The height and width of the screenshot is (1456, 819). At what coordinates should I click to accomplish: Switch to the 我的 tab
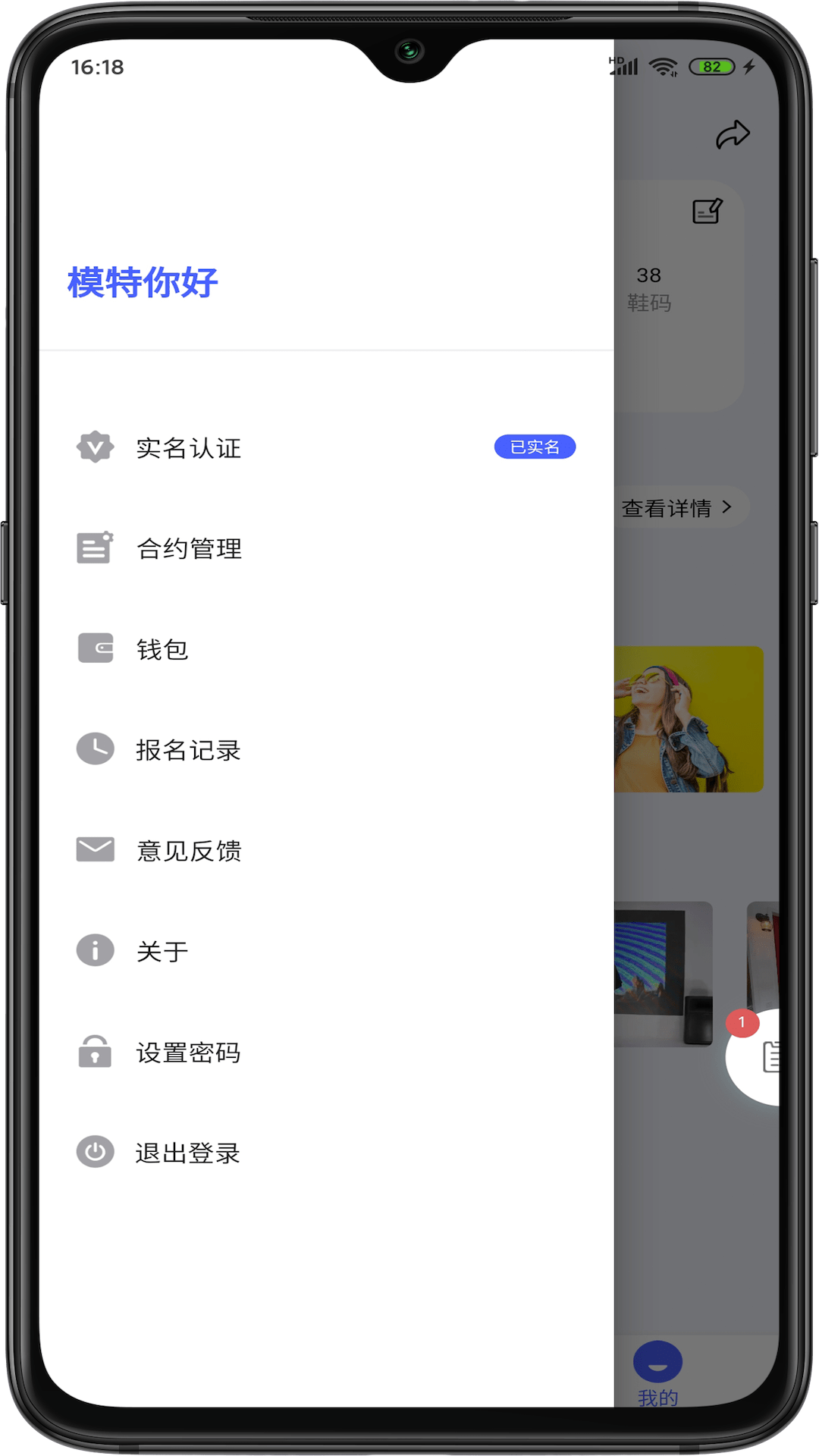pos(657,1374)
